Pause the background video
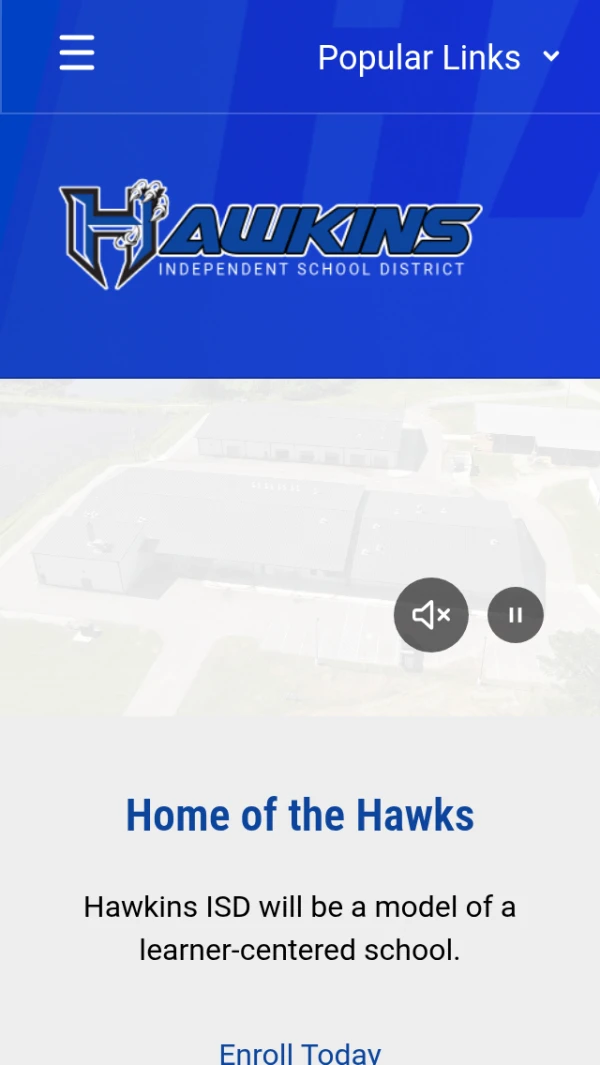 point(515,615)
